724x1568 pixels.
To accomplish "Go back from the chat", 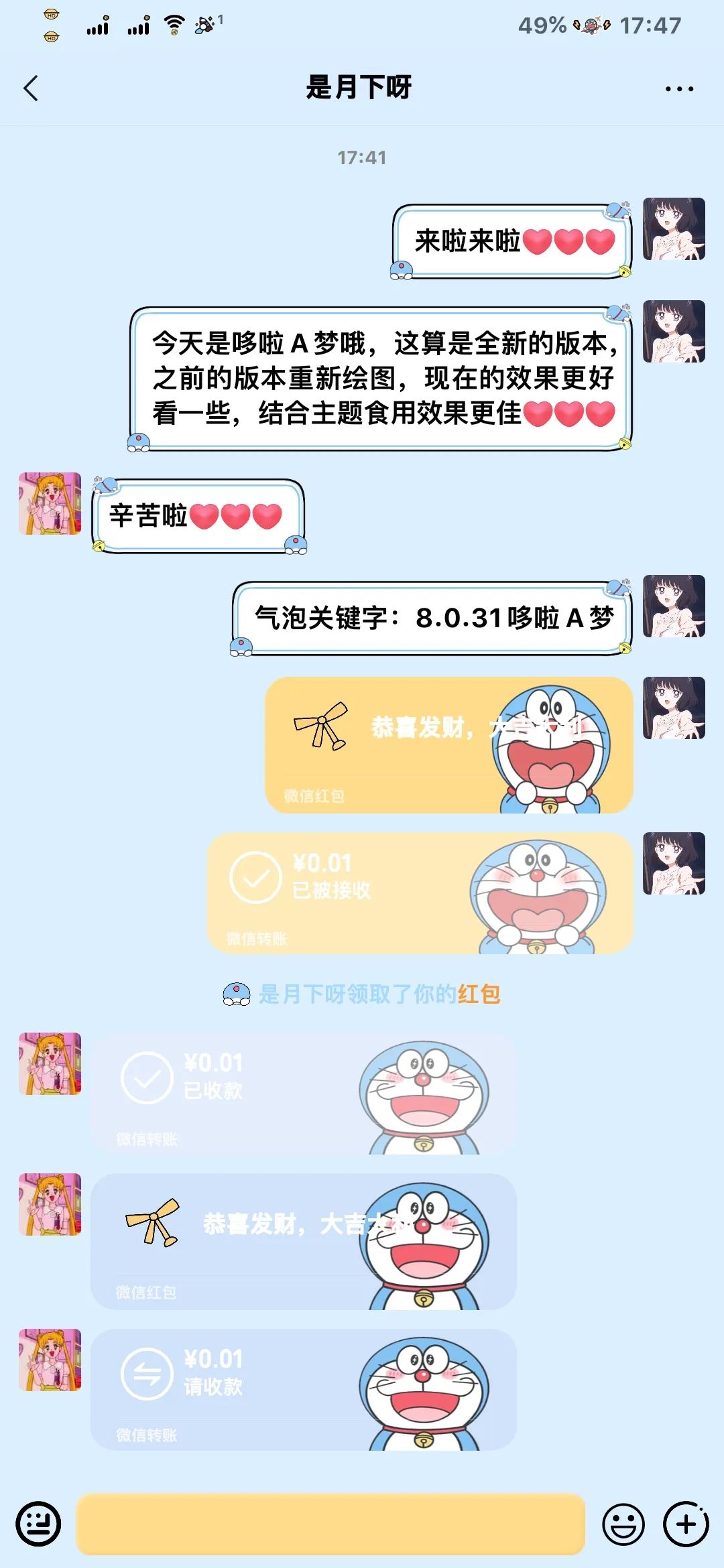I will tap(31, 88).
